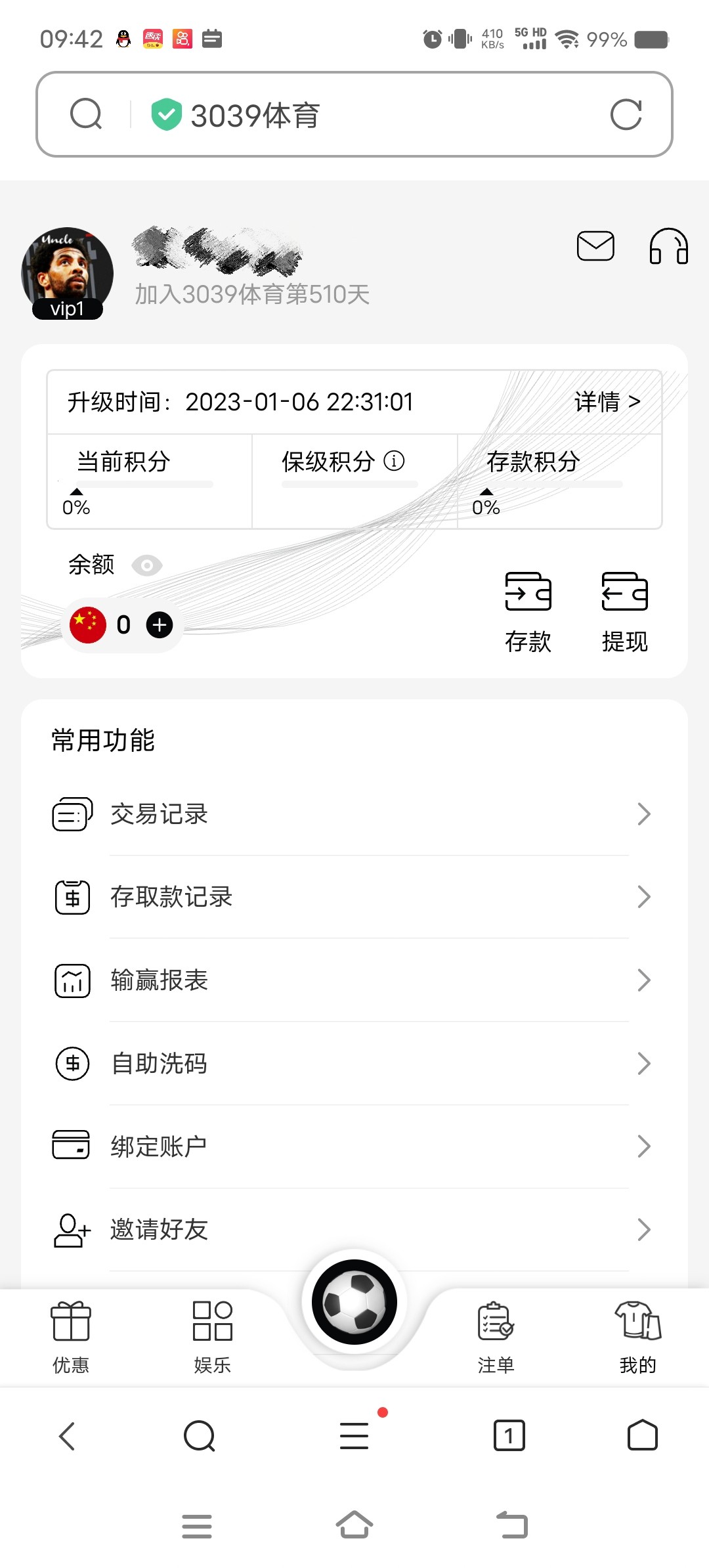709x1568 pixels.
Task: Open 提现 withdrawal page
Action: 624,611
